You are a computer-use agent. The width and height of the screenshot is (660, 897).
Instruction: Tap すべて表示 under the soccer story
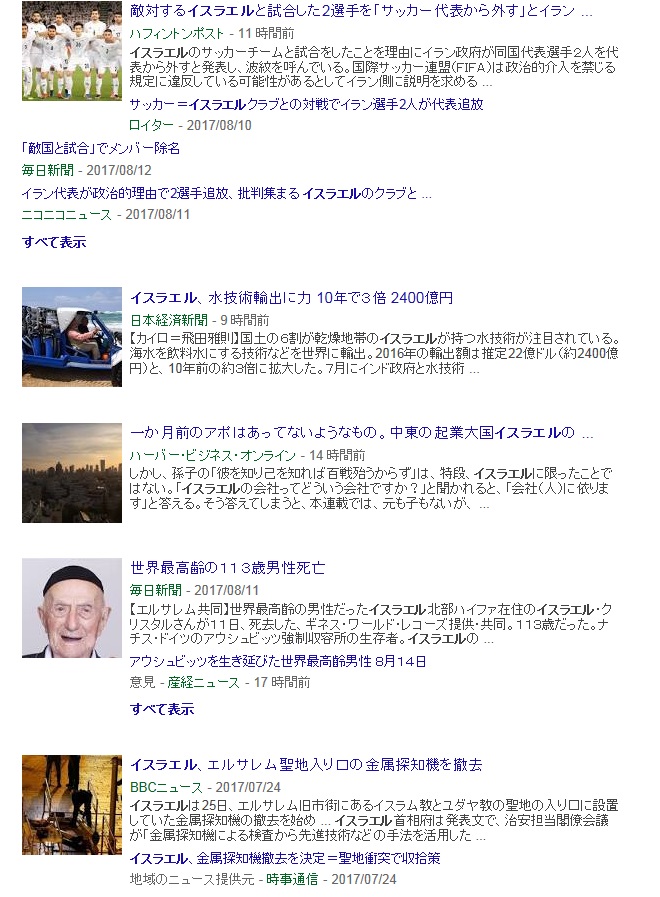[x=54, y=242]
